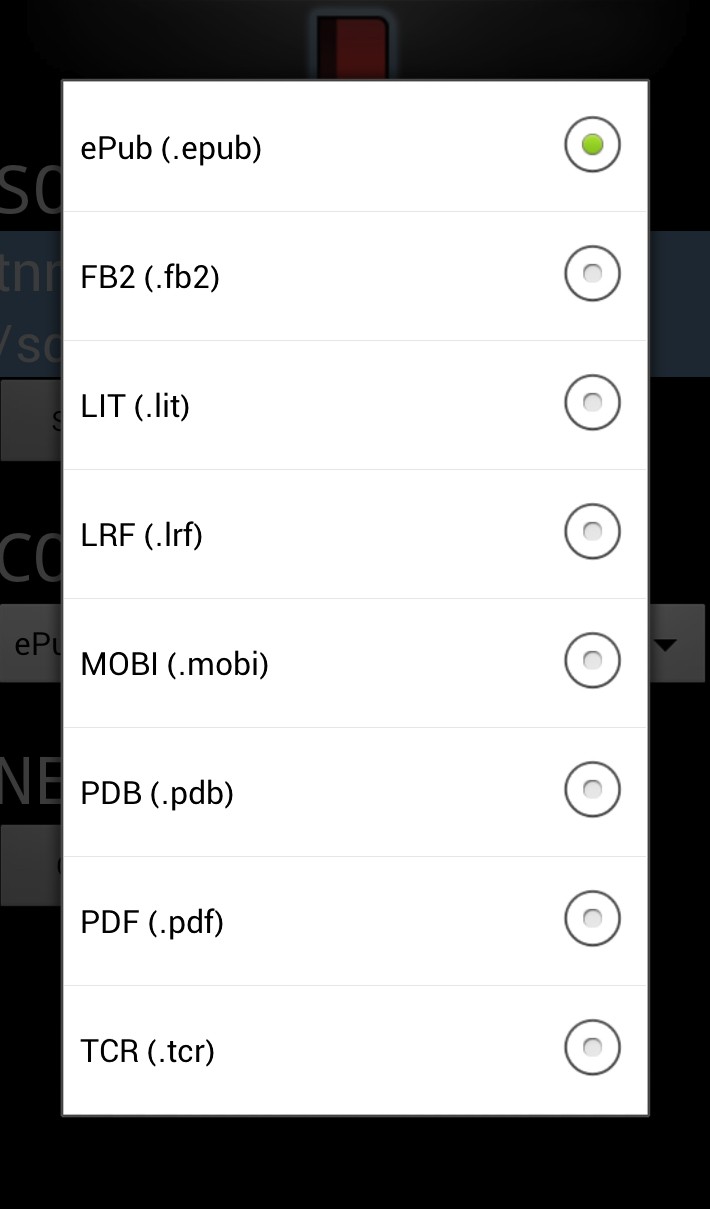Select PDB (.pdb) format option

coord(355,792)
